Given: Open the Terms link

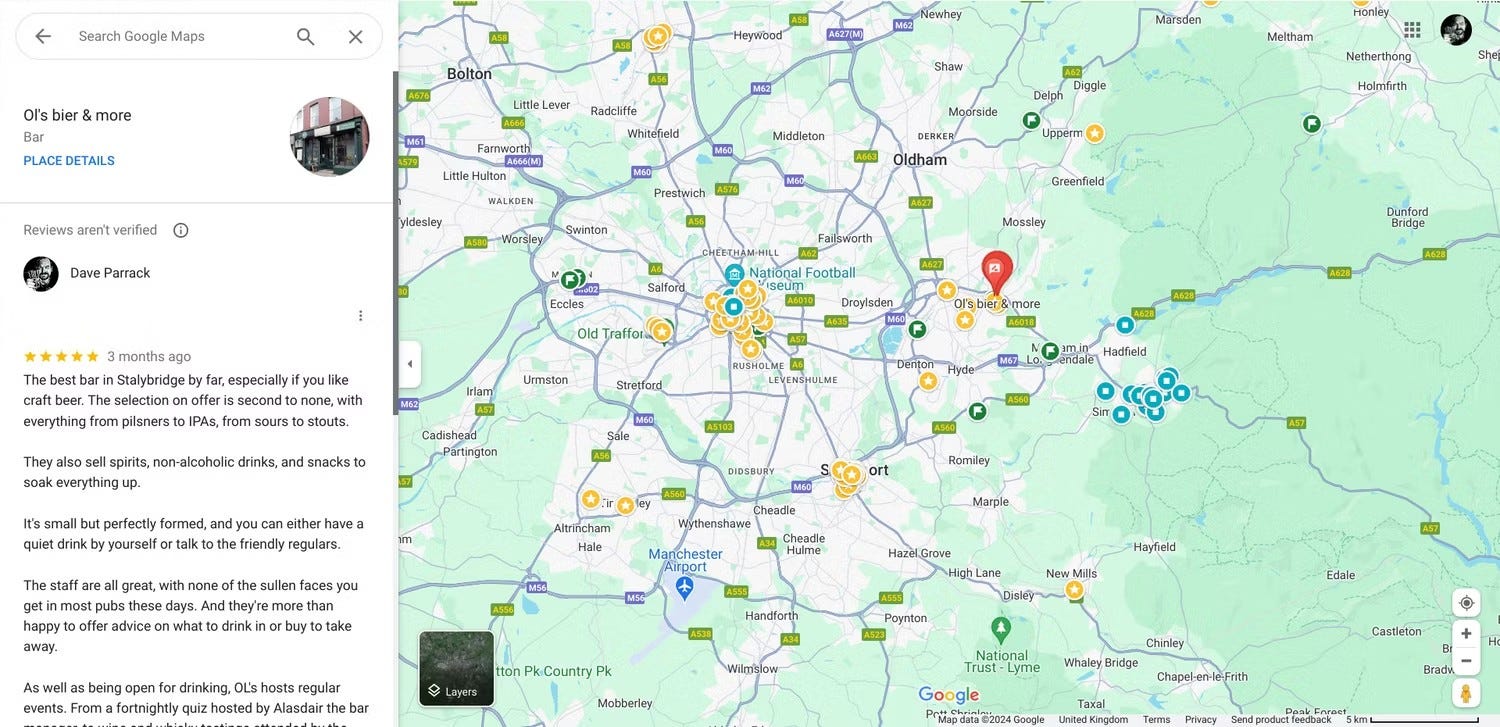Looking at the screenshot, I should coord(1156,720).
